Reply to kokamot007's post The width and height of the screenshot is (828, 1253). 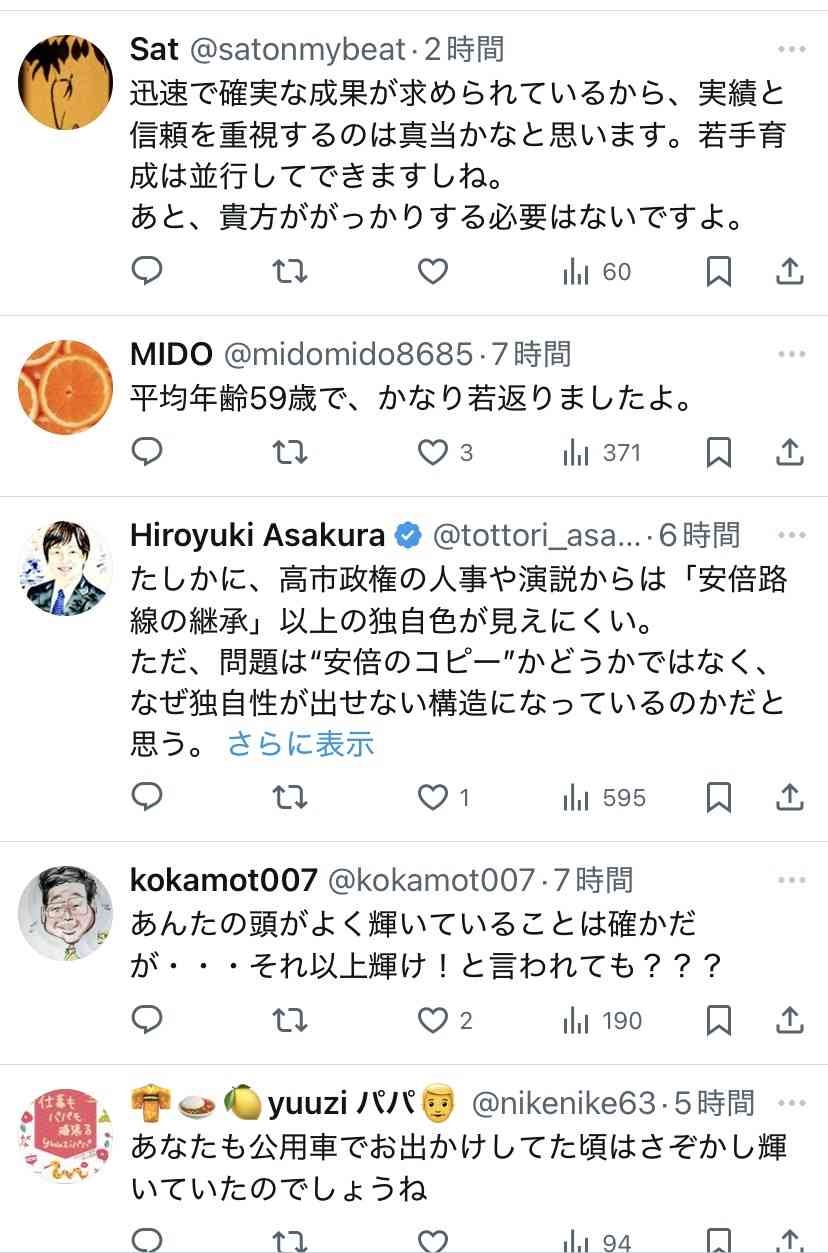point(147,1020)
